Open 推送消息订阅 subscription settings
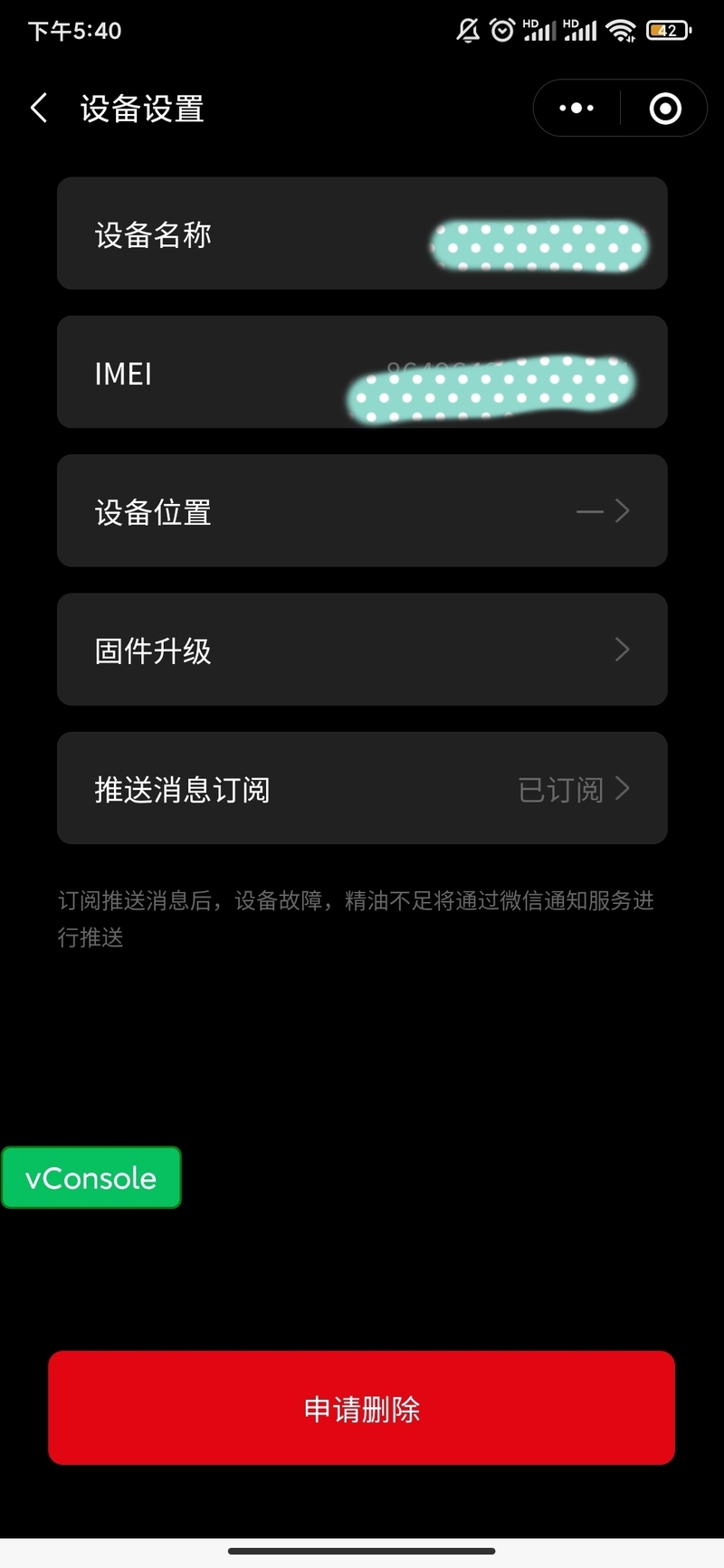The height and width of the screenshot is (1568, 724). (362, 789)
